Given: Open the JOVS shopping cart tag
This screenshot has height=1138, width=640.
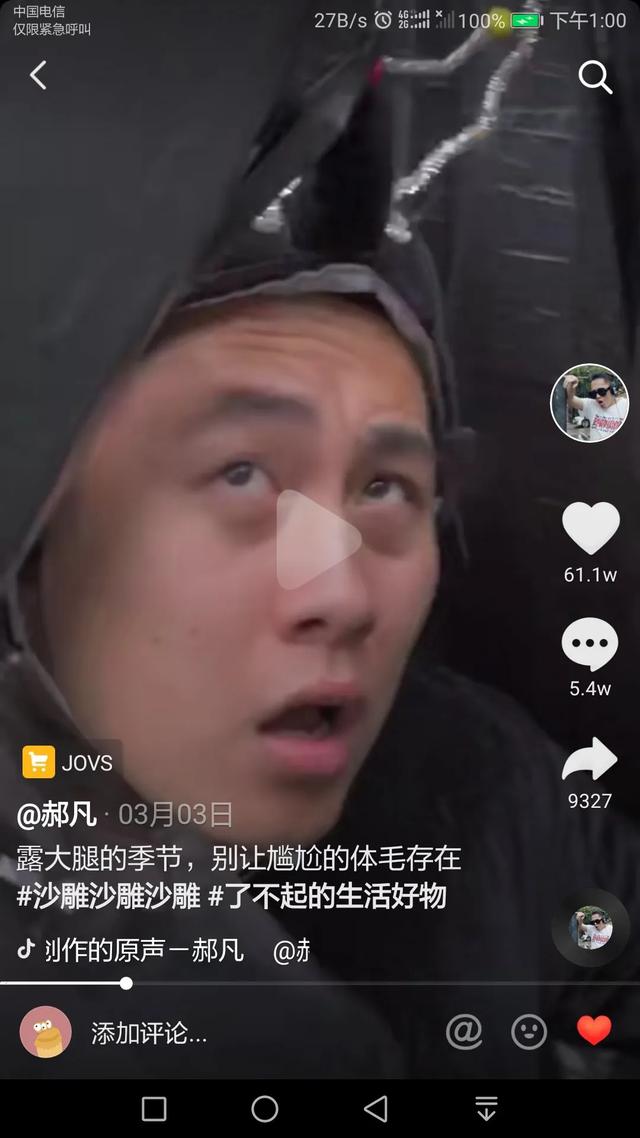Looking at the screenshot, I should (69, 762).
